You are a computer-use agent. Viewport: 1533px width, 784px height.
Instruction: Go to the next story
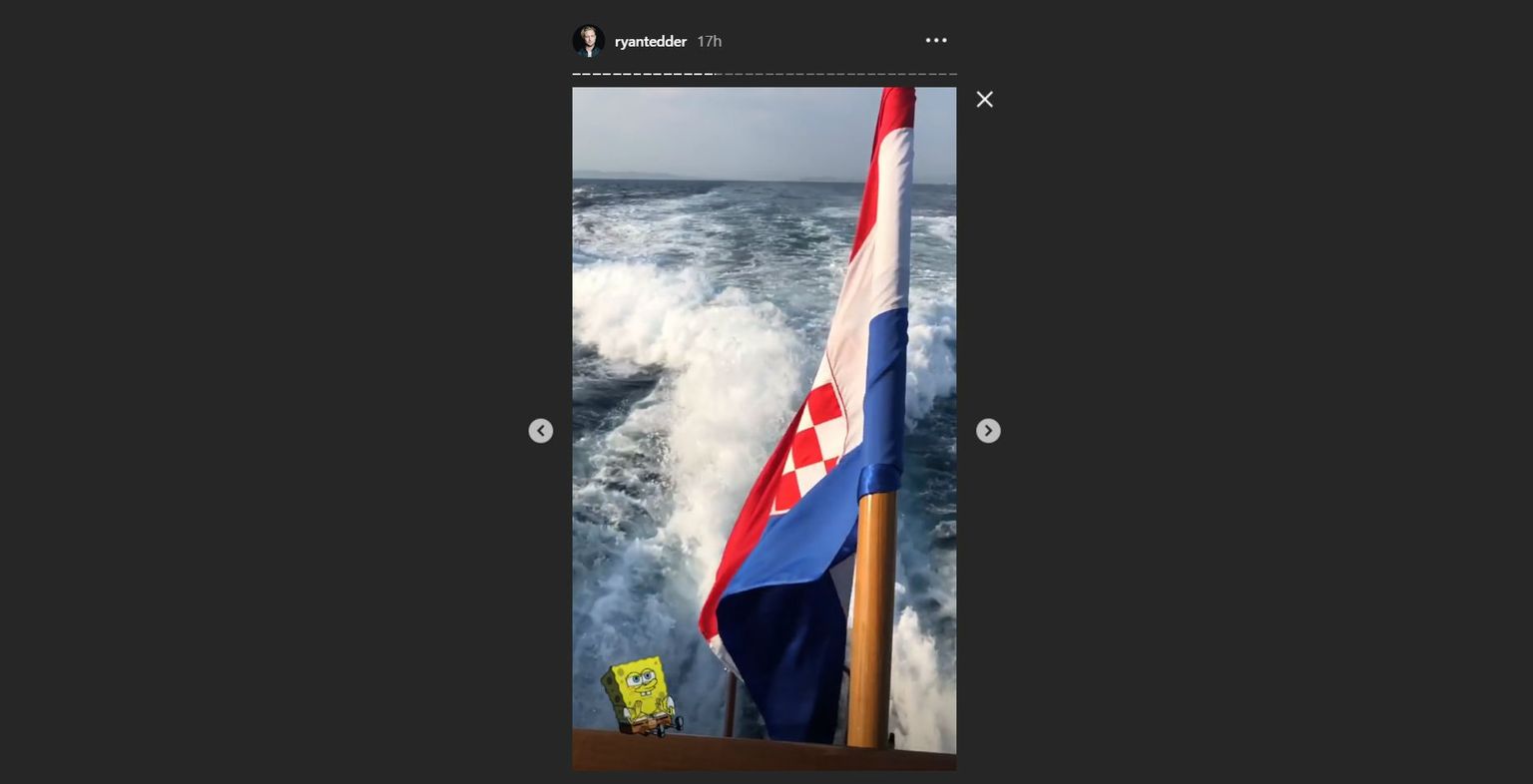988,431
